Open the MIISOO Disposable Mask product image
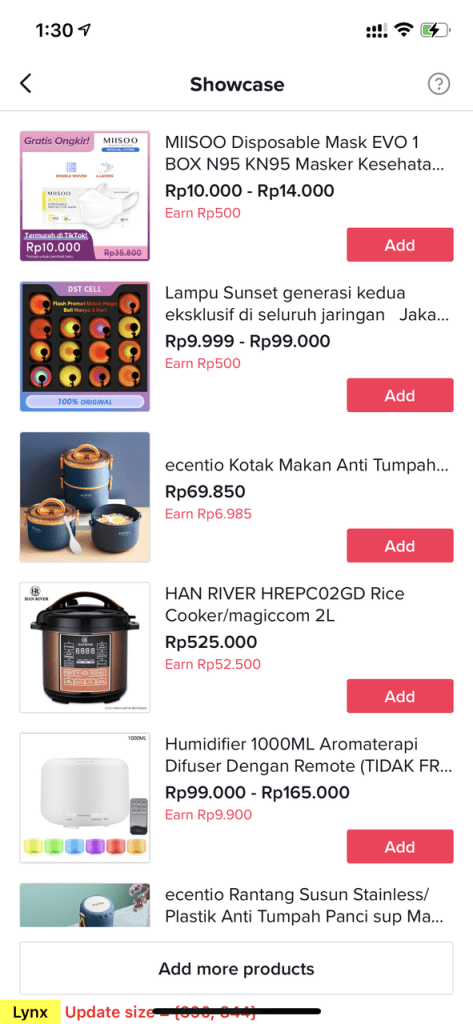Screen dimensions: 473x1024 click(x=85, y=196)
